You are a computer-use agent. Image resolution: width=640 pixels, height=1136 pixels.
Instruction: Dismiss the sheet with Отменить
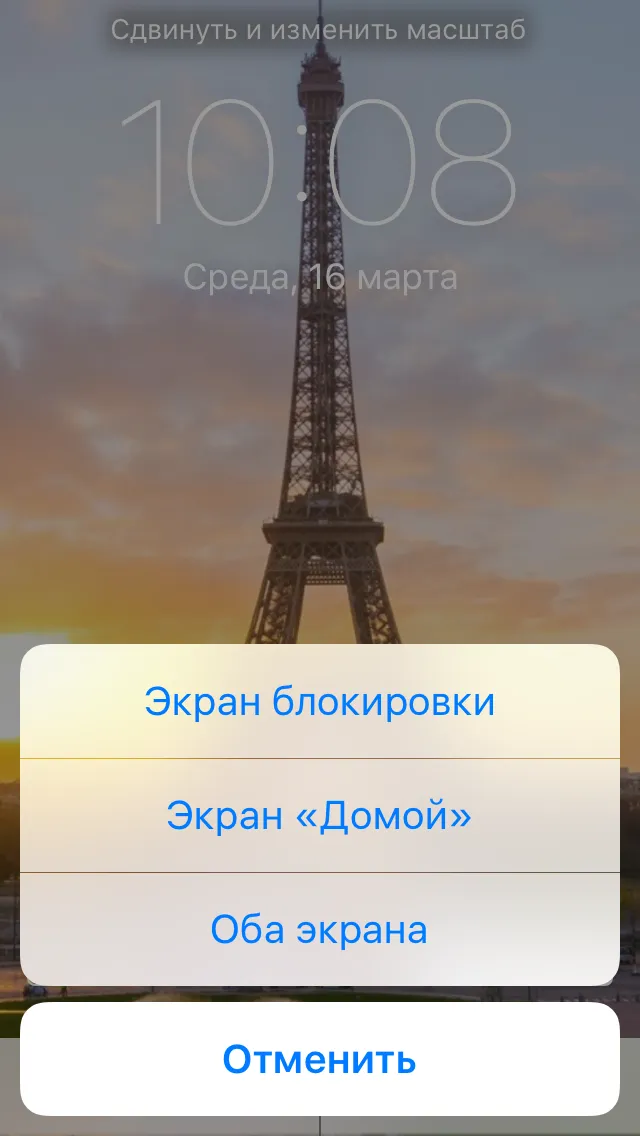[x=320, y=1059]
